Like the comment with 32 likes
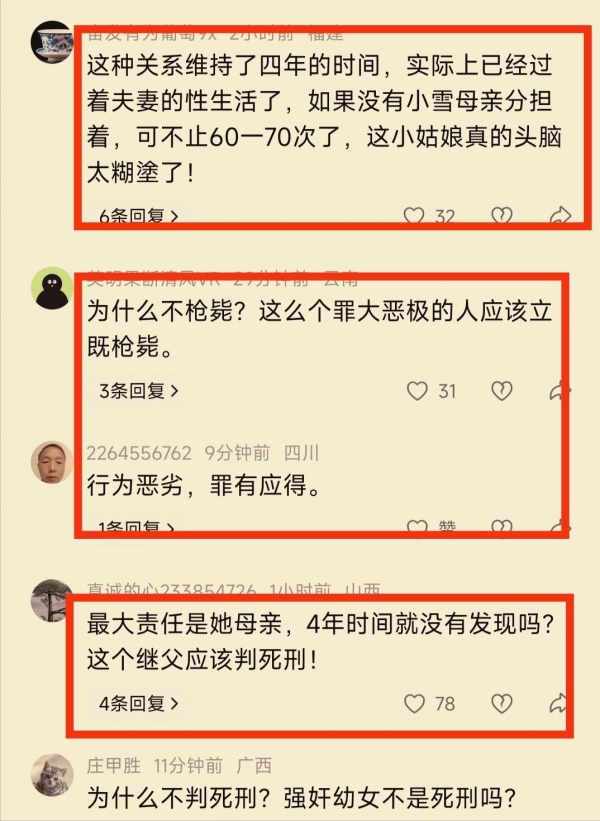 click(x=414, y=215)
